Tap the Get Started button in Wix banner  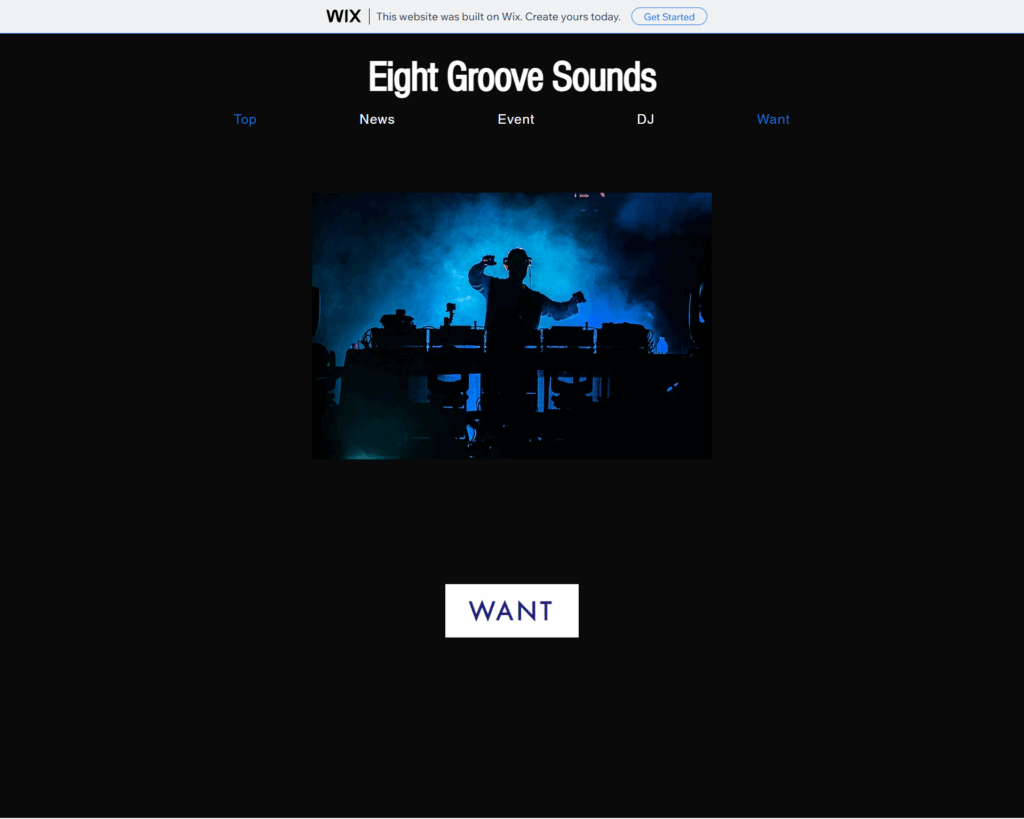click(x=668, y=17)
